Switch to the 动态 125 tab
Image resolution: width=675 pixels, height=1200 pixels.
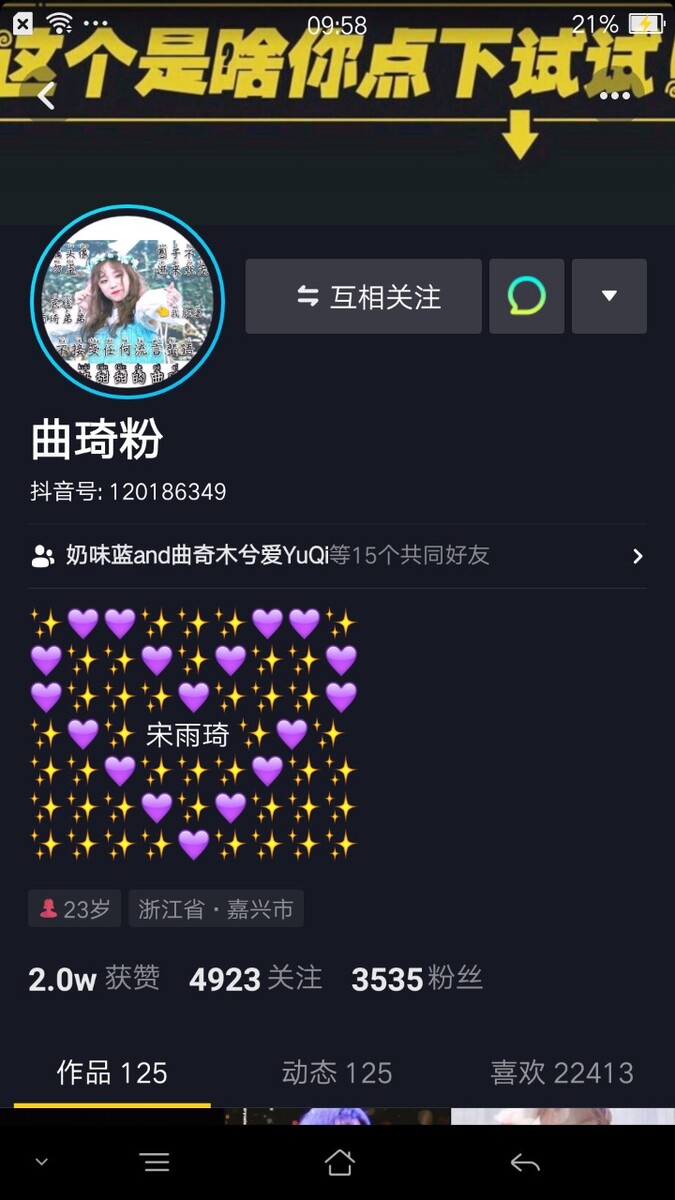coord(337,1073)
